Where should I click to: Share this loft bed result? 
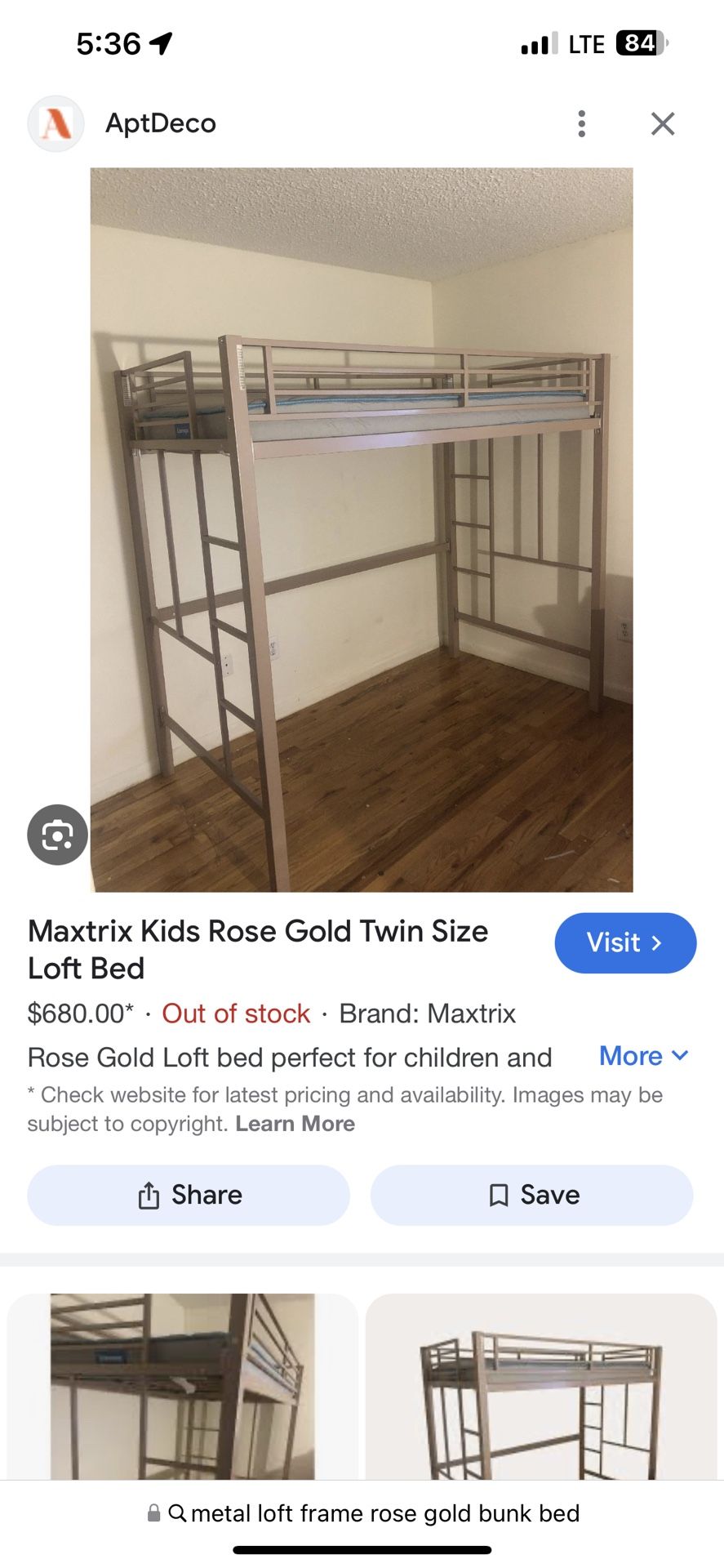tap(189, 1195)
